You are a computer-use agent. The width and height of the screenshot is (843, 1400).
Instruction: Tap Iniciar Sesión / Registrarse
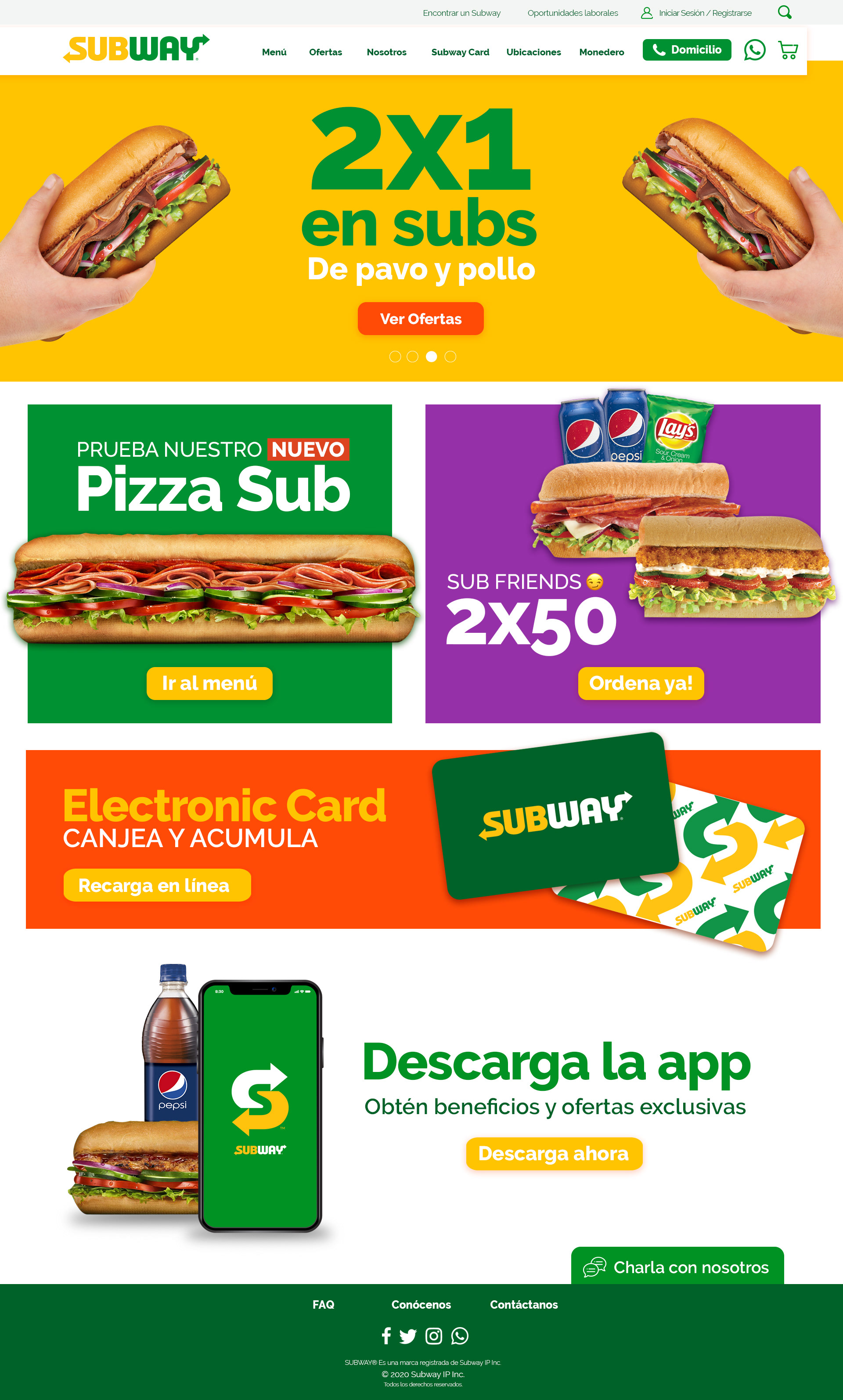pyautogui.click(x=704, y=13)
